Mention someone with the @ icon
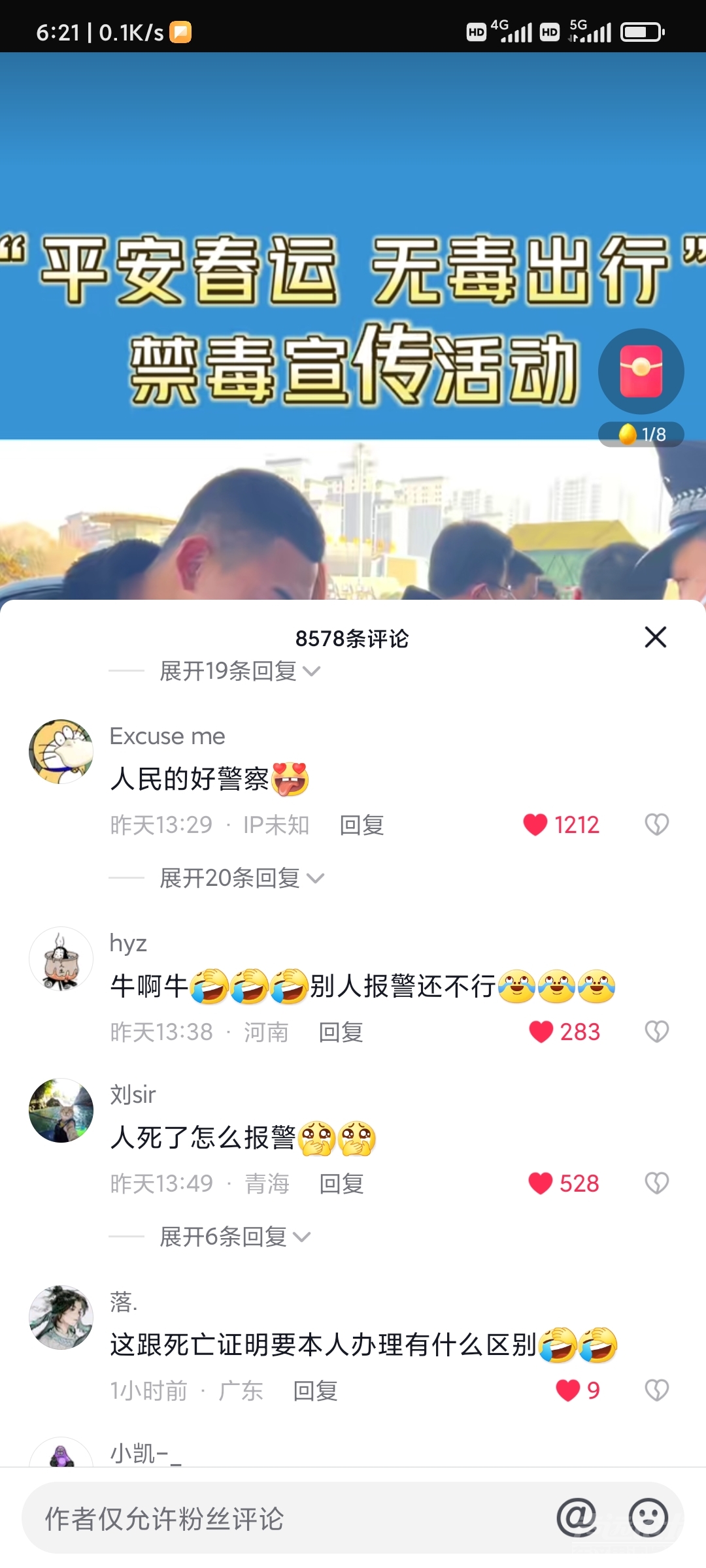The image size is (706, 1568). 577,1517
